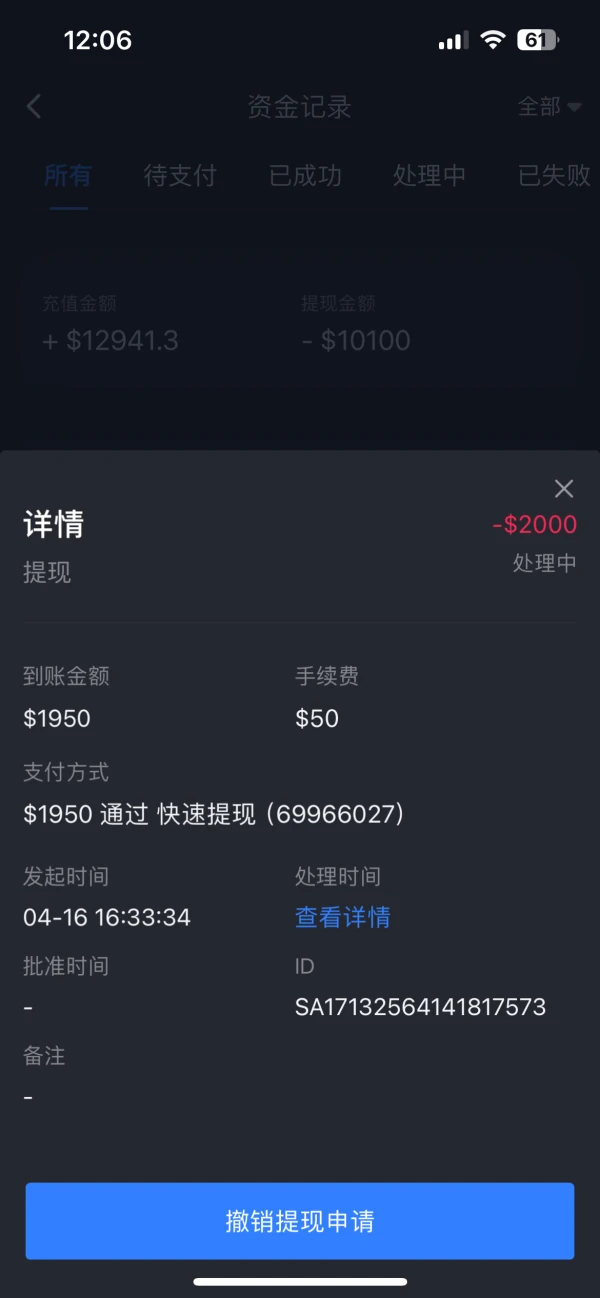Viewport: 600px width, 1298px height.
Task: Tap the 查看详情 processing time link
Action: [343, 917]
